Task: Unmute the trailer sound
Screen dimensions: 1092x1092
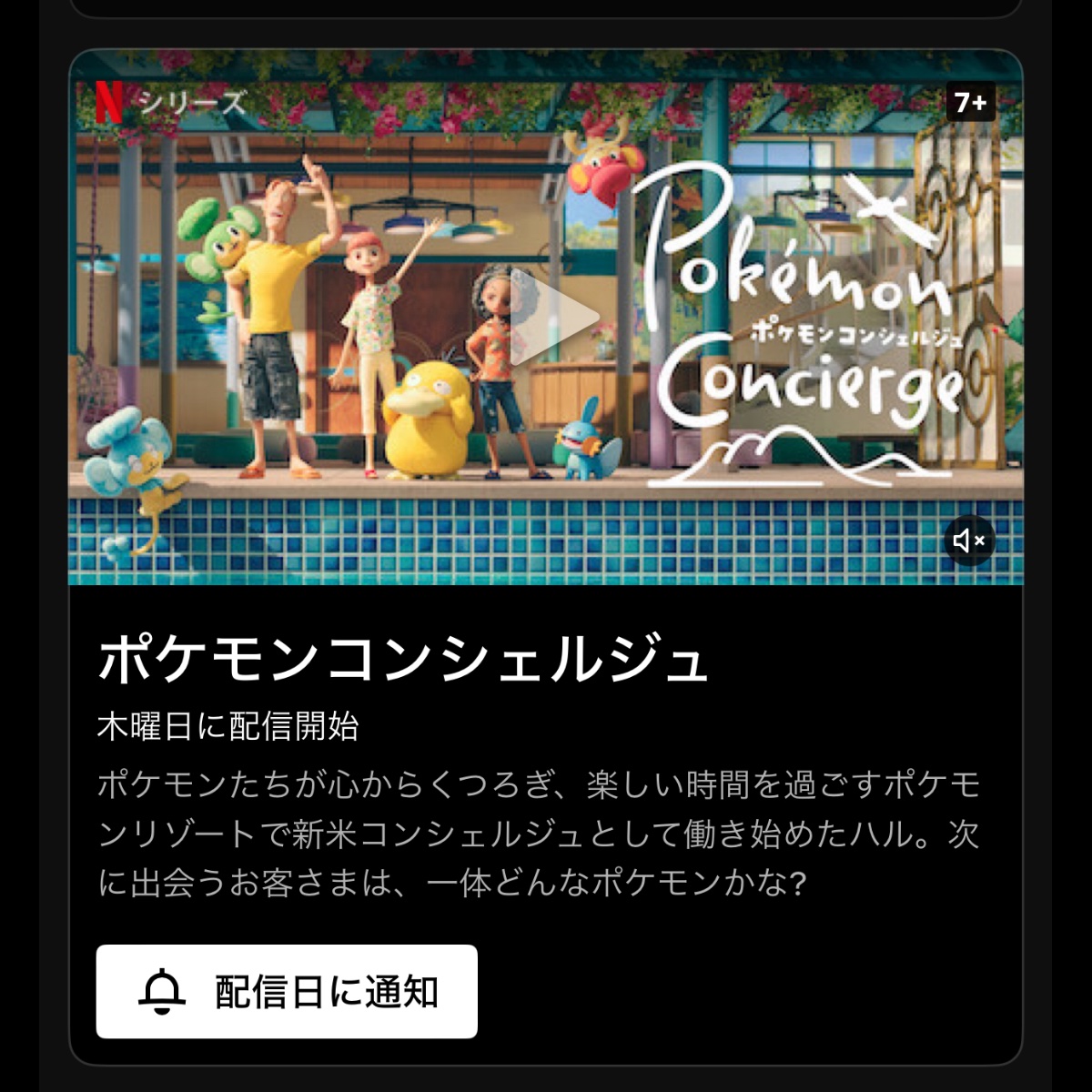Action: tap(969, 541)
